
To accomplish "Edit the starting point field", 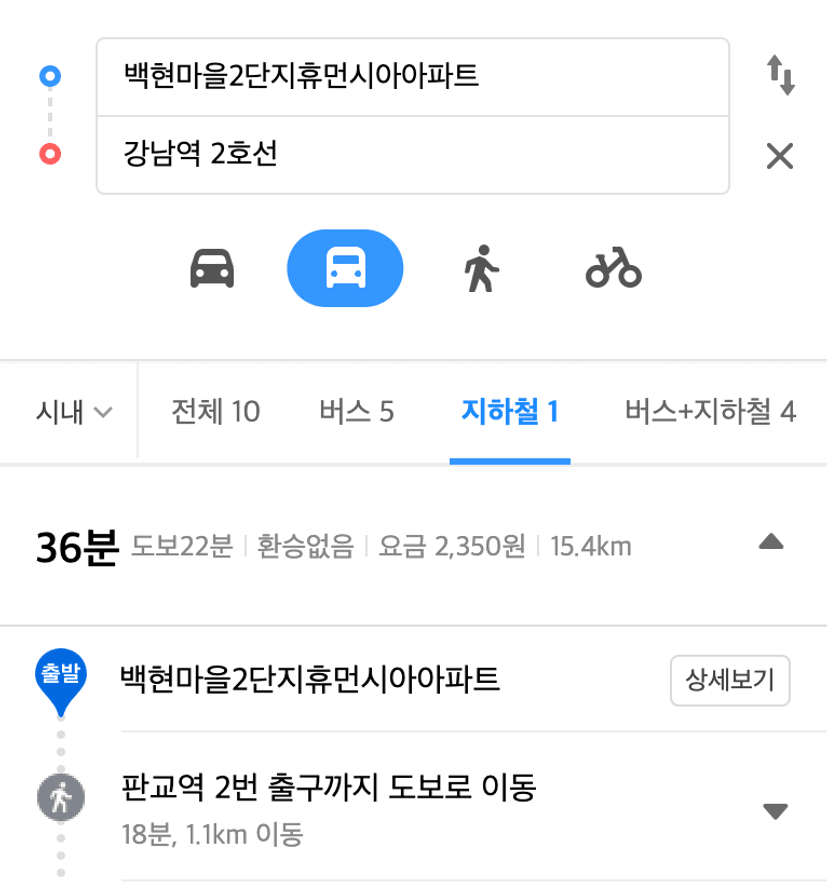I will pos(412,76).
